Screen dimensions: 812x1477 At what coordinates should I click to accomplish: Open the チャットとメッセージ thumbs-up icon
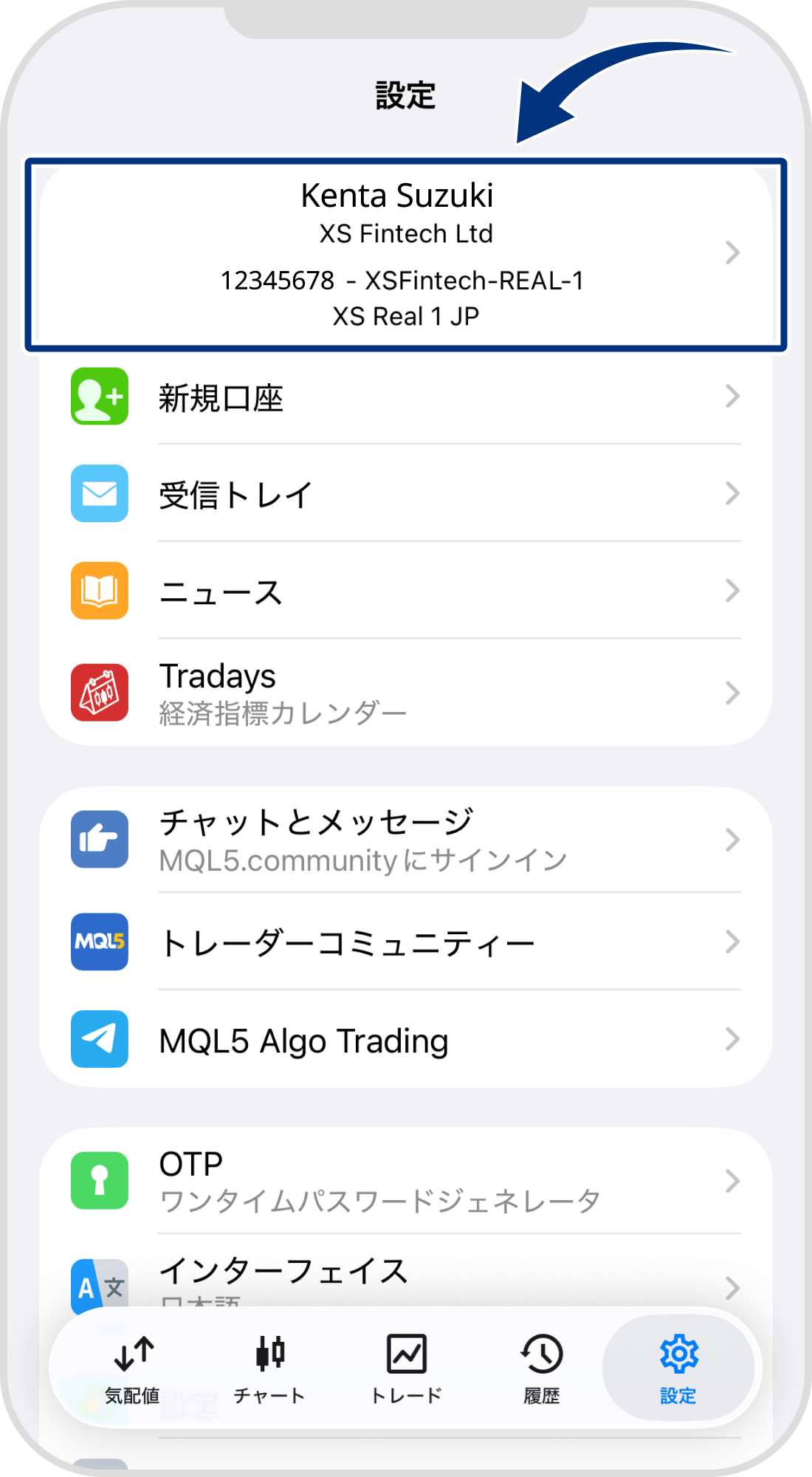coord(99,839)
